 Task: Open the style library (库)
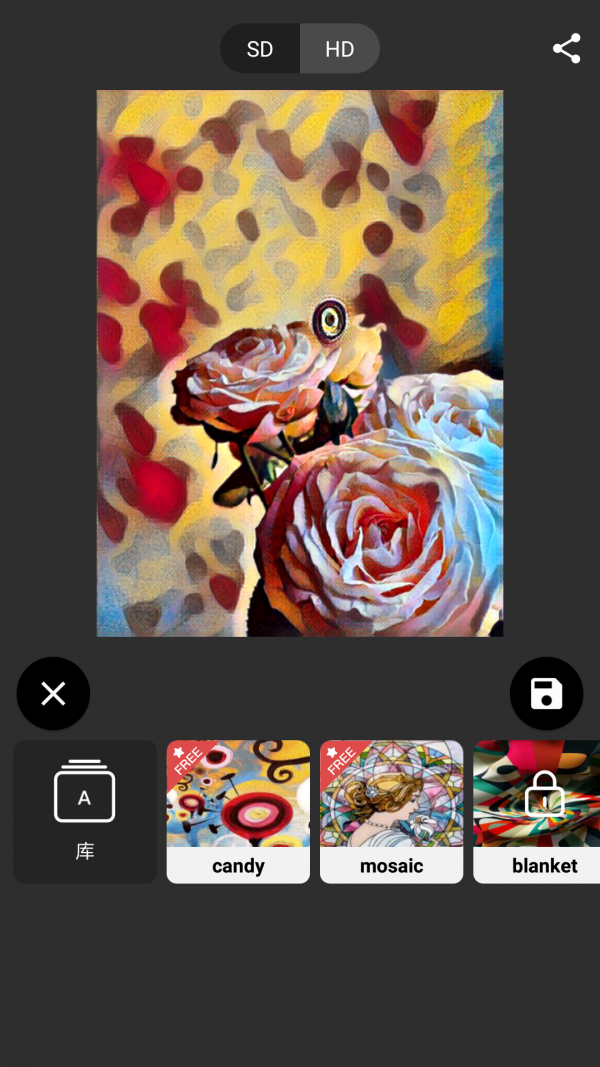[85, 811]
